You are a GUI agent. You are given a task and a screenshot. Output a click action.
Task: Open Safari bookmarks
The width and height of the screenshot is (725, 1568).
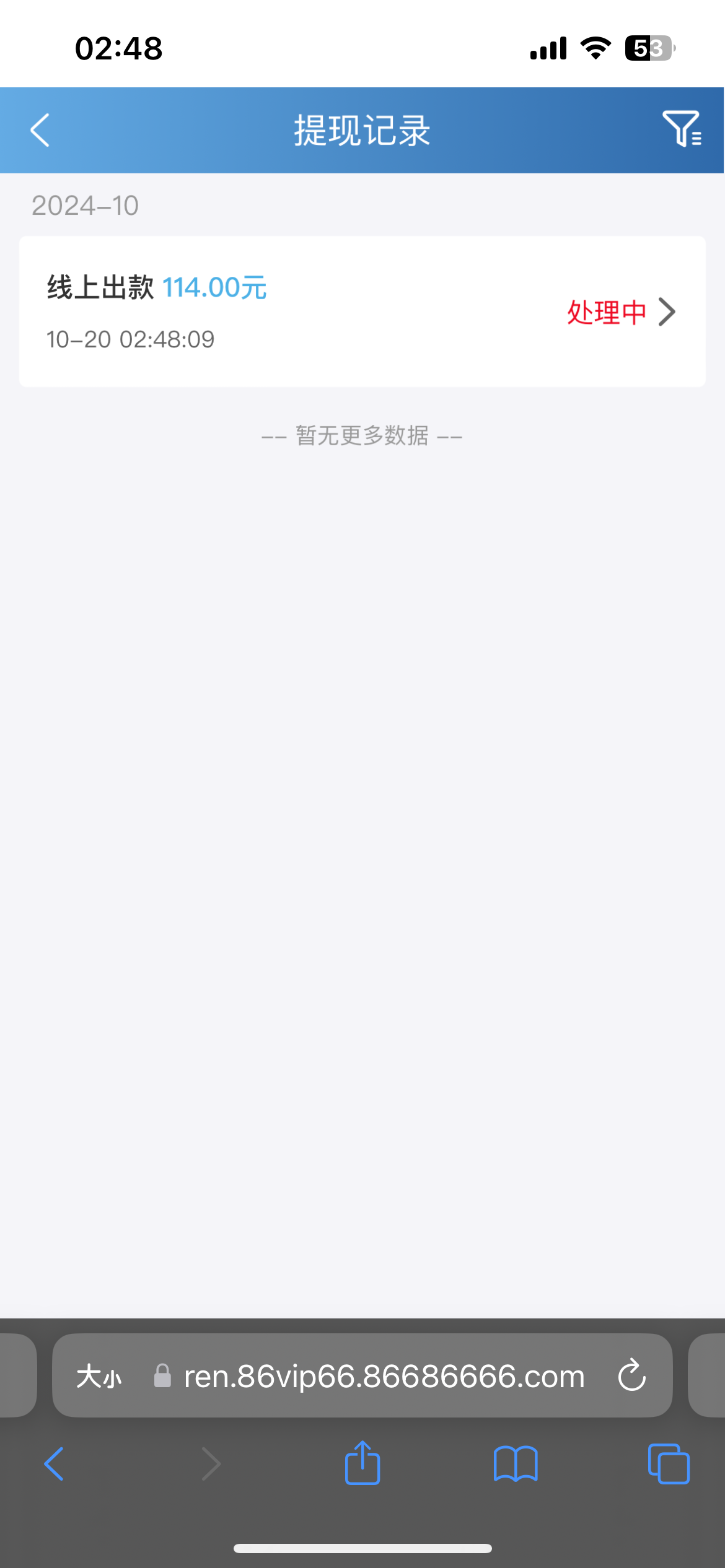tap(516, 1464)
